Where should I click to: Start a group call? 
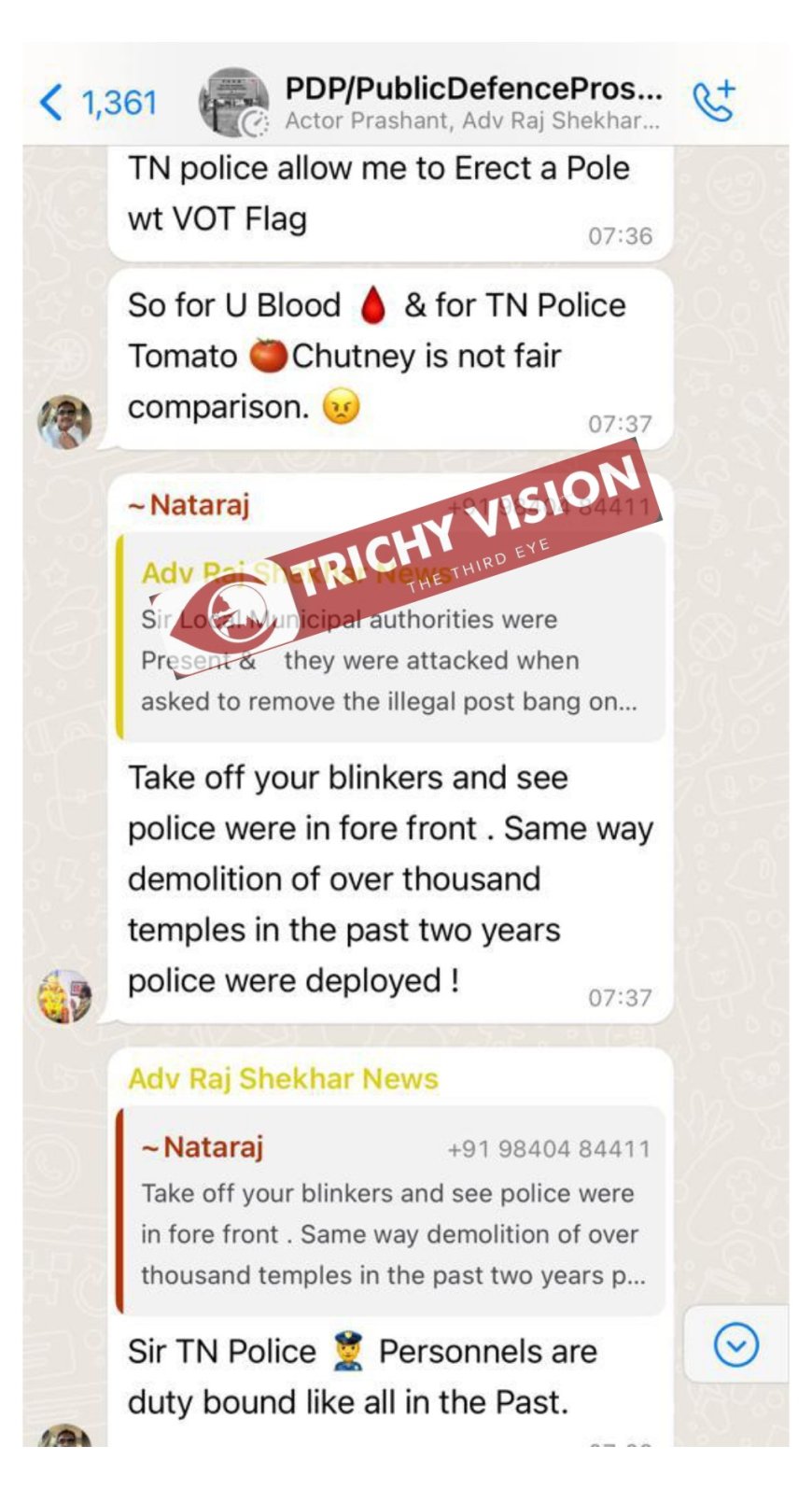pyautogui.click(x=714, y=102)
